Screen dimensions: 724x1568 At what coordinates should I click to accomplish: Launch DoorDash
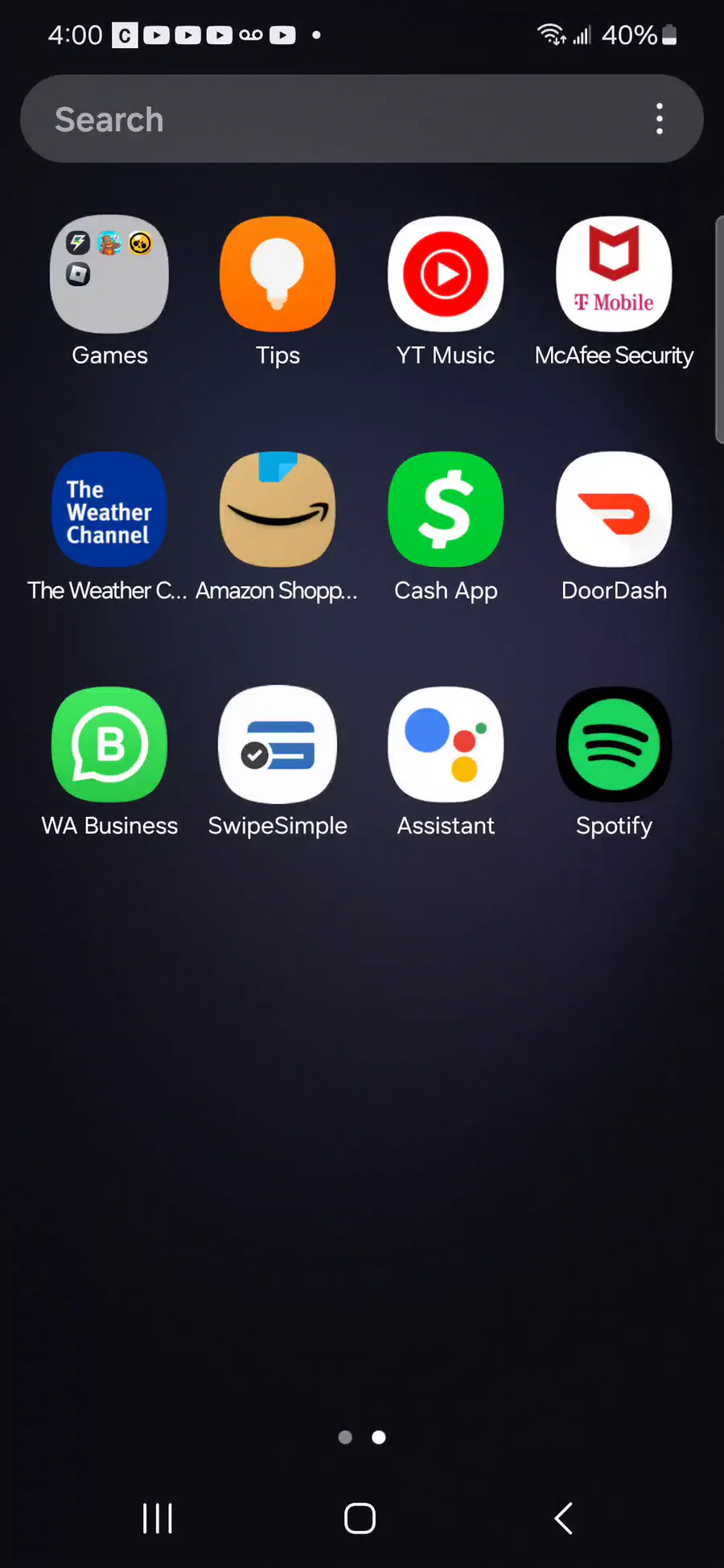(614, 509)
